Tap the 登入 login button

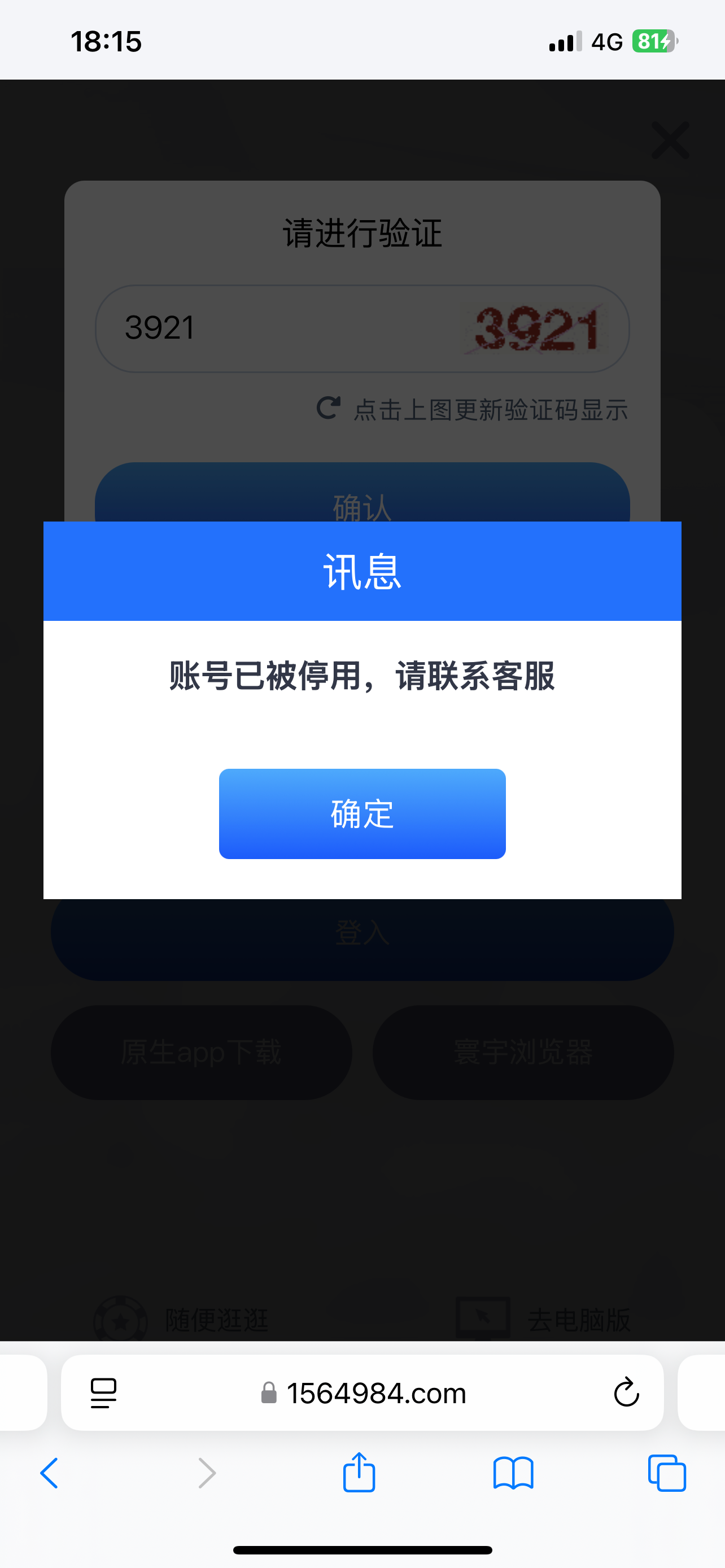tap(361, 933)
